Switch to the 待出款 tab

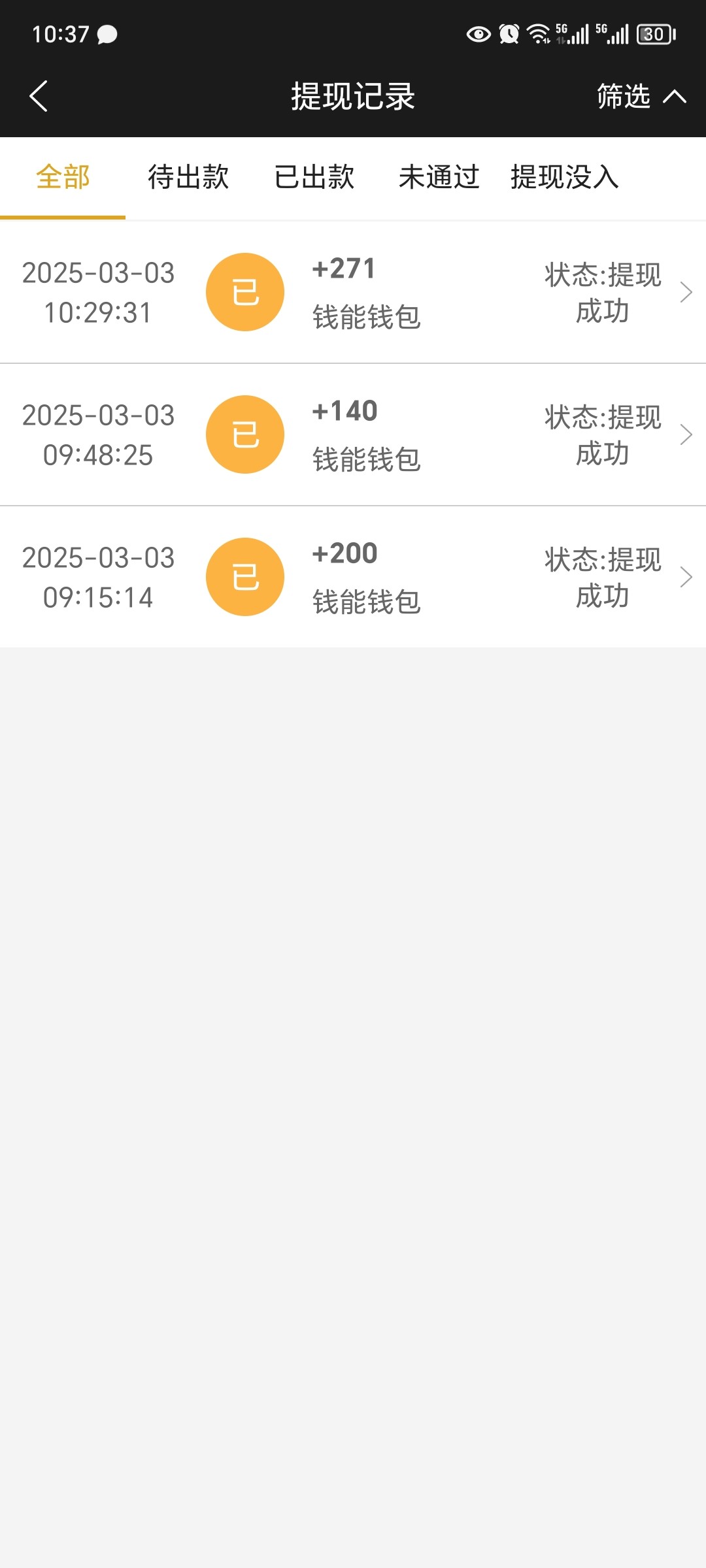click(x=188, y=178)
